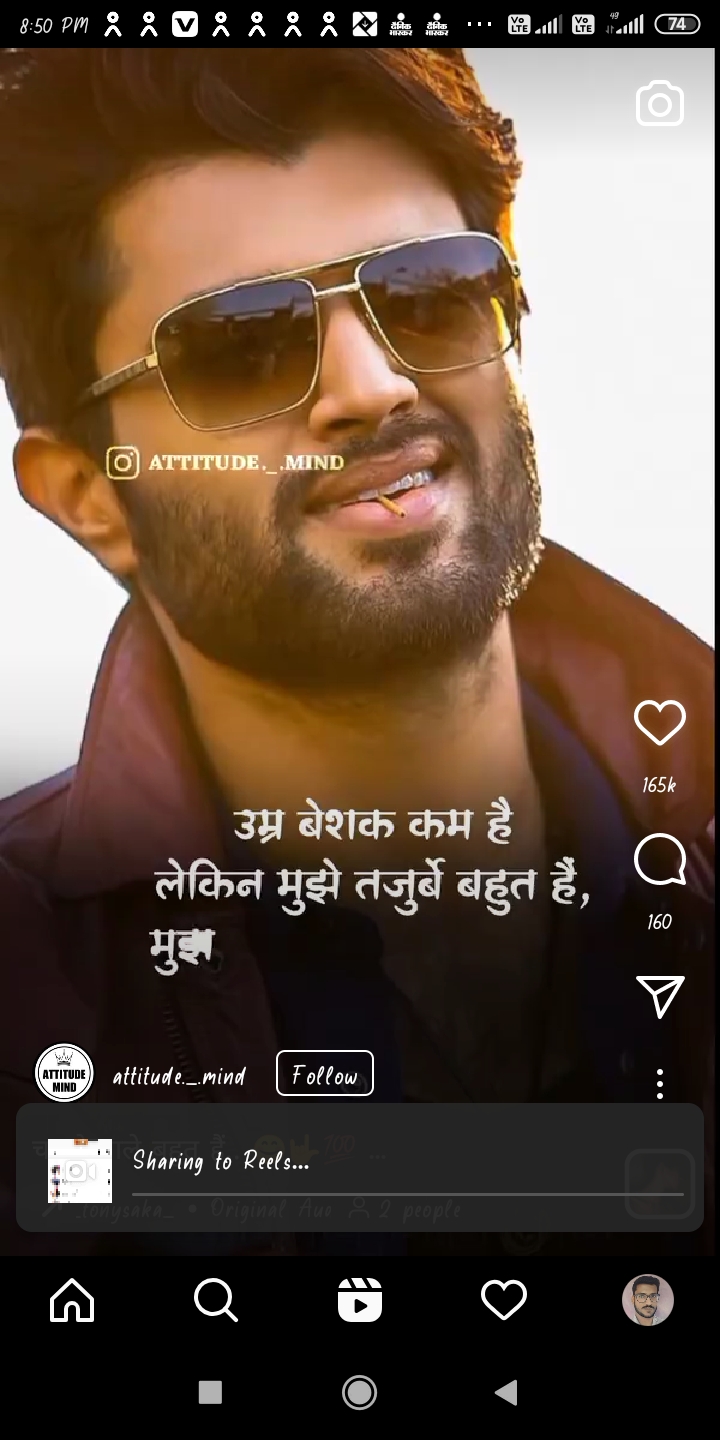The image size is (720, 1440).
Task: Open the three-dot more options menu
Action: pos(660,1083)
